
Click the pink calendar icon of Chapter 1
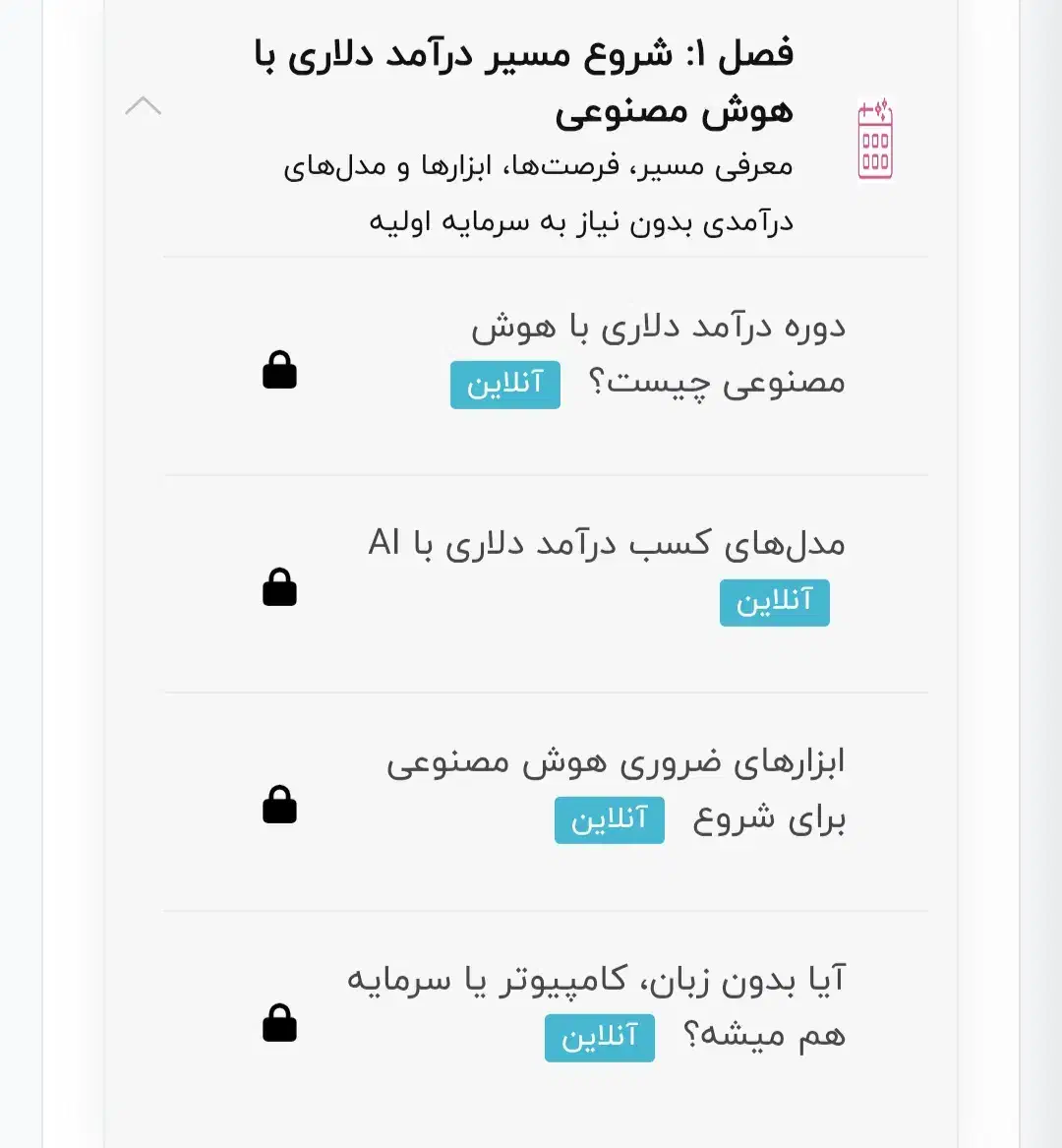pyautogui.click(x=874, y=138)
